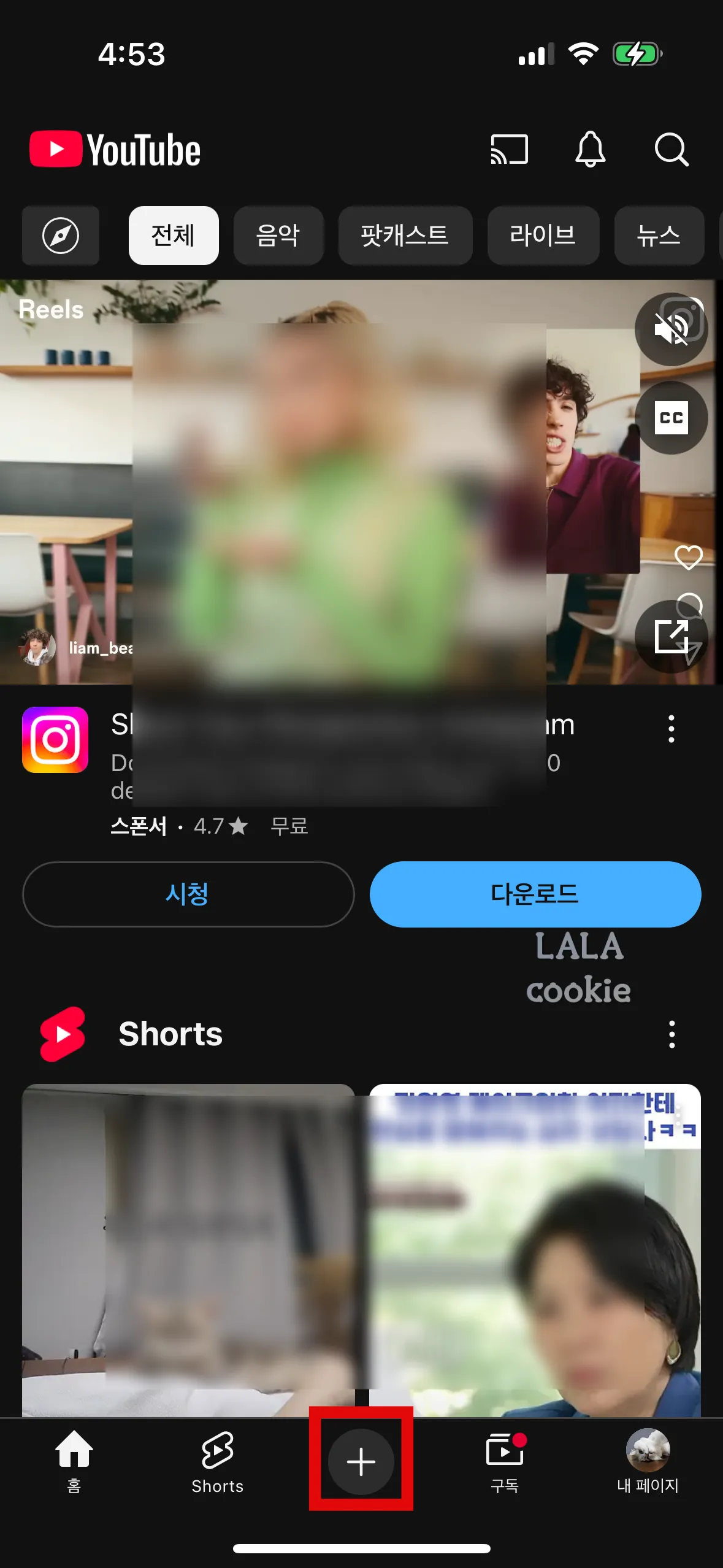The image size is (723, 1568).
Task: Unmute the Reels ad video sound
Action: click(x=671, y=328)
